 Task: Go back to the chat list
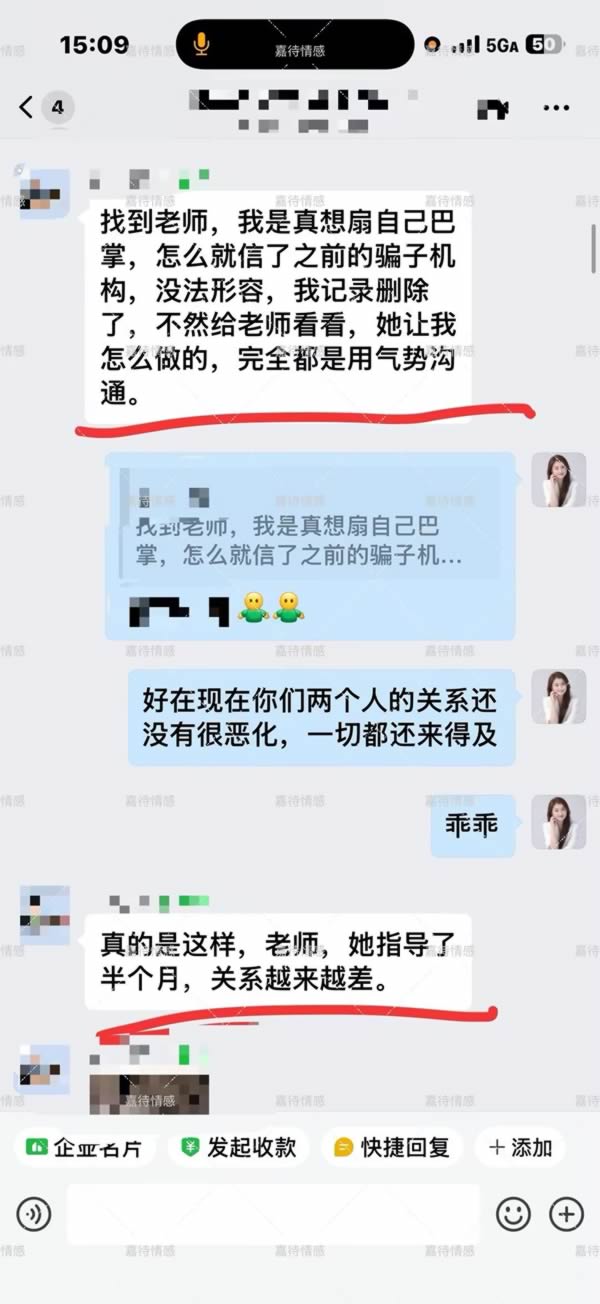28,107
